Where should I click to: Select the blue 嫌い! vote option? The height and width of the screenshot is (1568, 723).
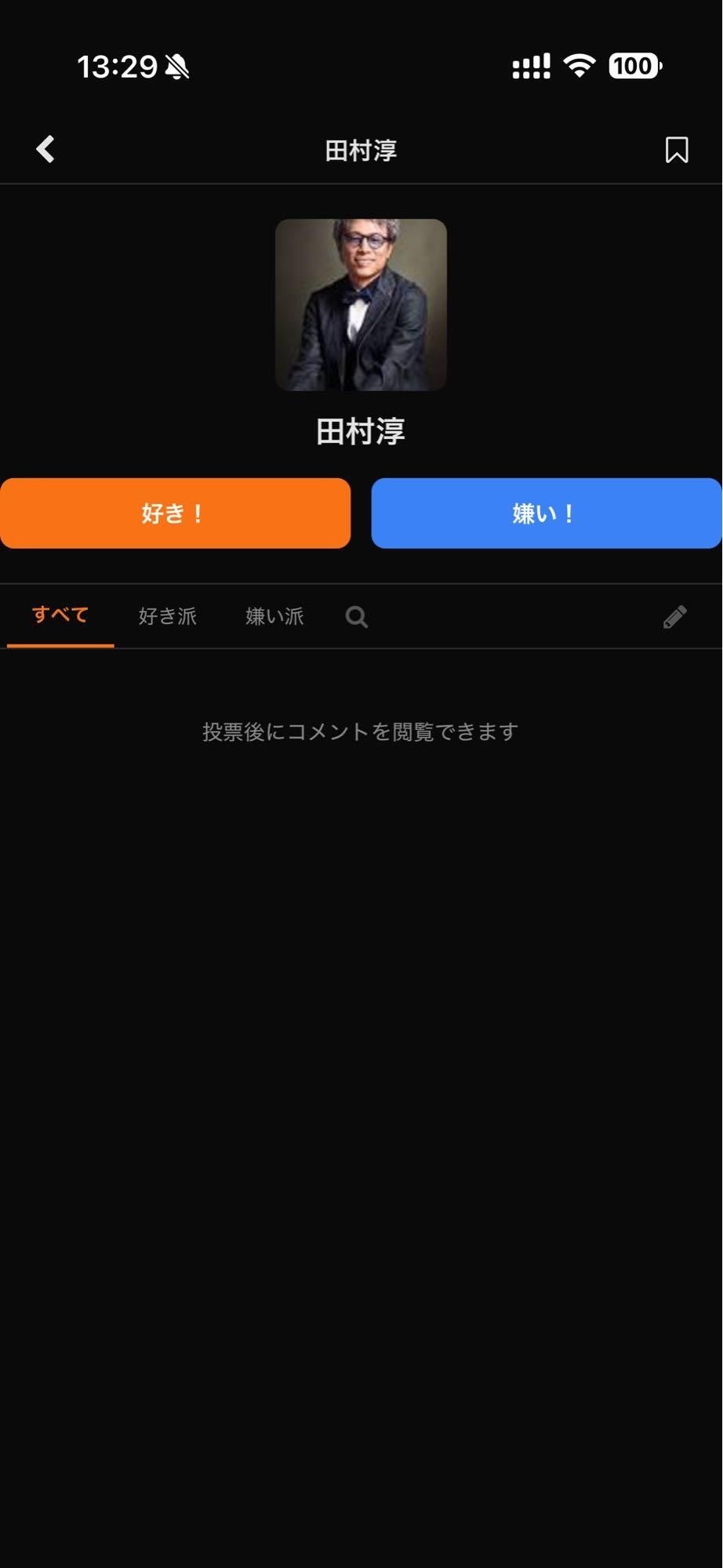tap(546, 514)
